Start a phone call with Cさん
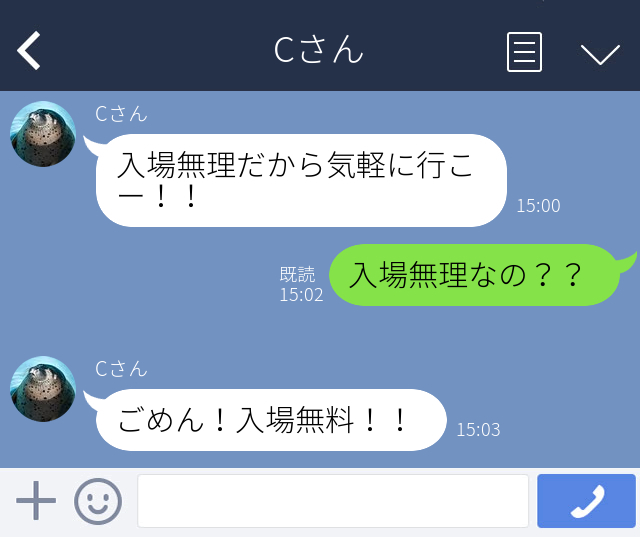 point(586,501)
